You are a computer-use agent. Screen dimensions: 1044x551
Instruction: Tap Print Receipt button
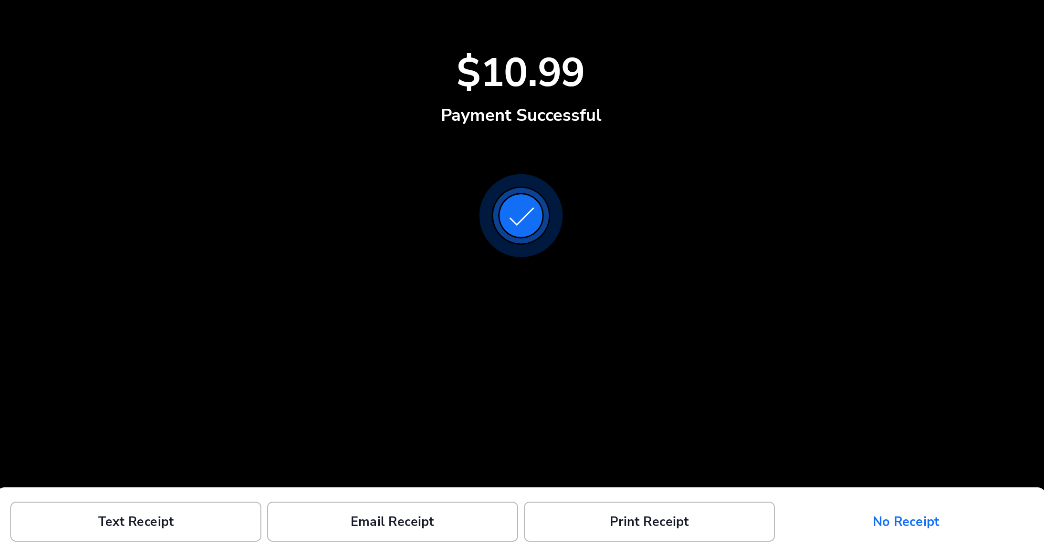[x=649, y=521]
